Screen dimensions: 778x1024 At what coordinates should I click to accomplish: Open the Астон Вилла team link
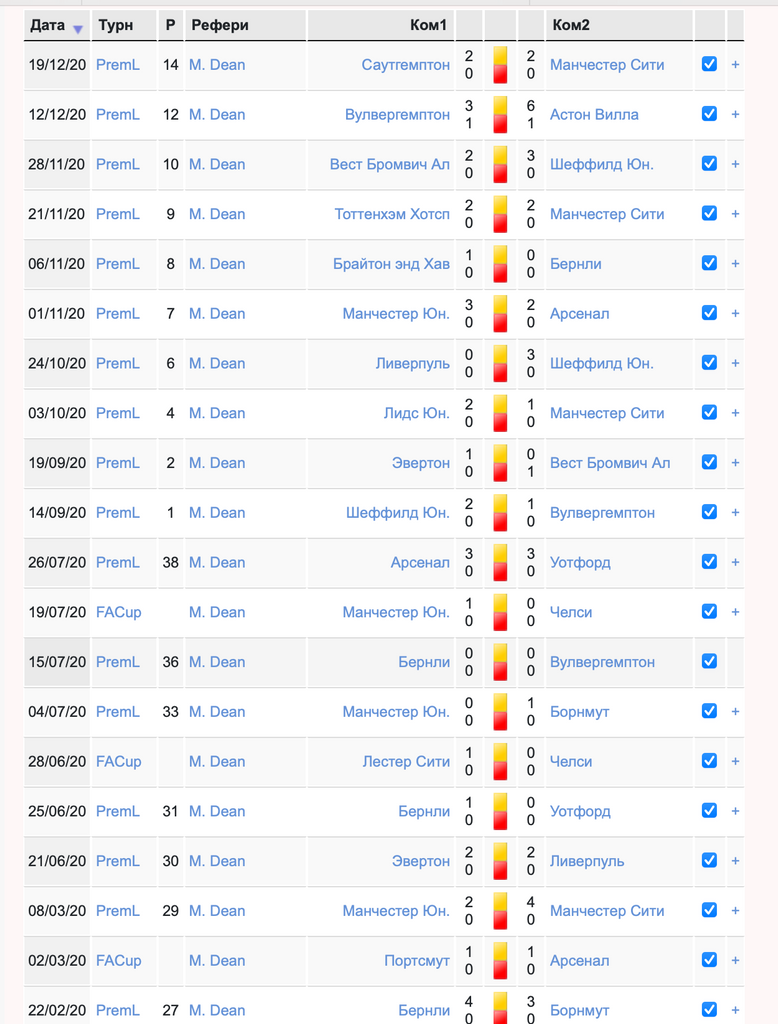(594, 114)
